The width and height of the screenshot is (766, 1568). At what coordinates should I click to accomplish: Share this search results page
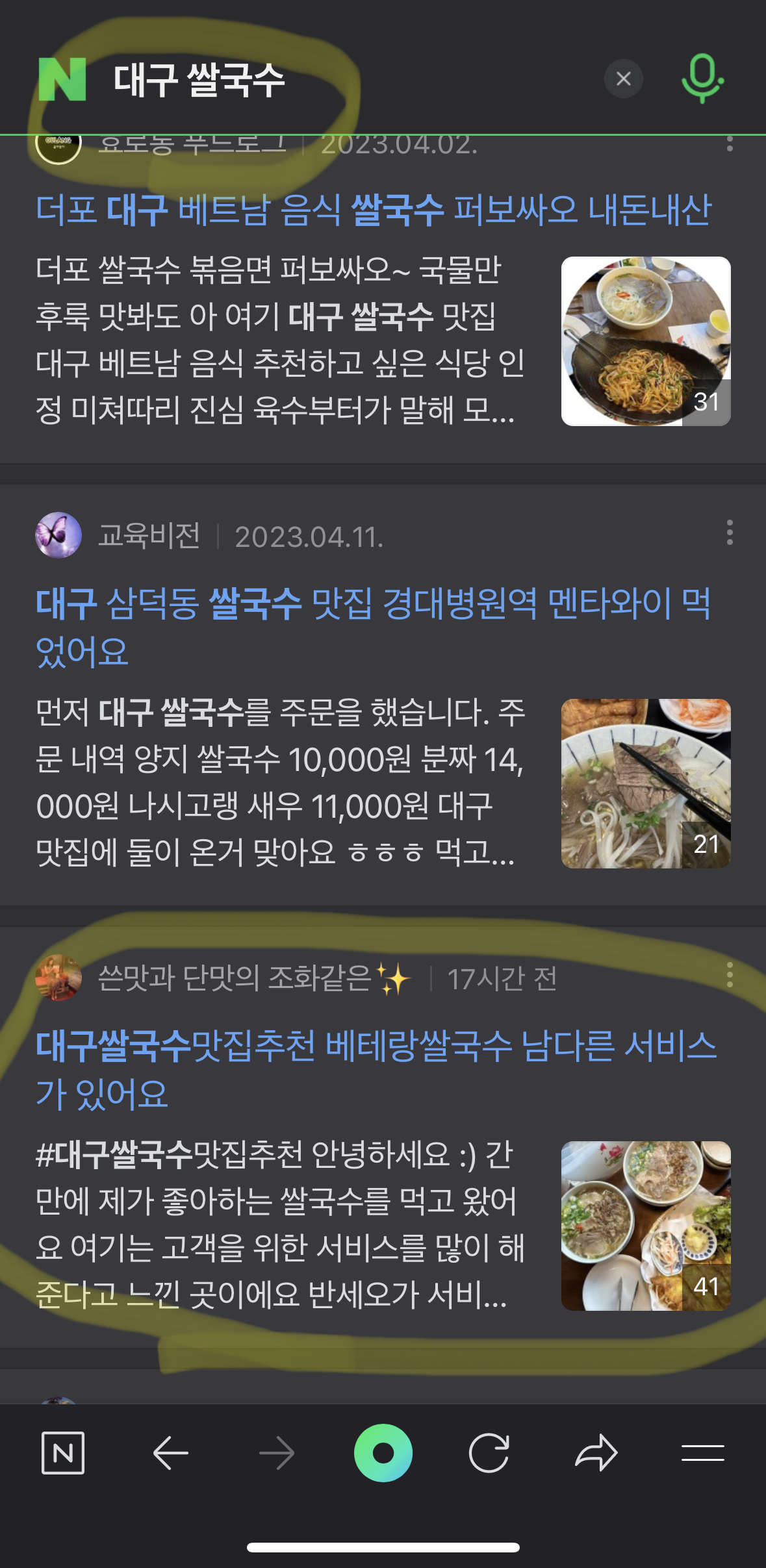596,1452
